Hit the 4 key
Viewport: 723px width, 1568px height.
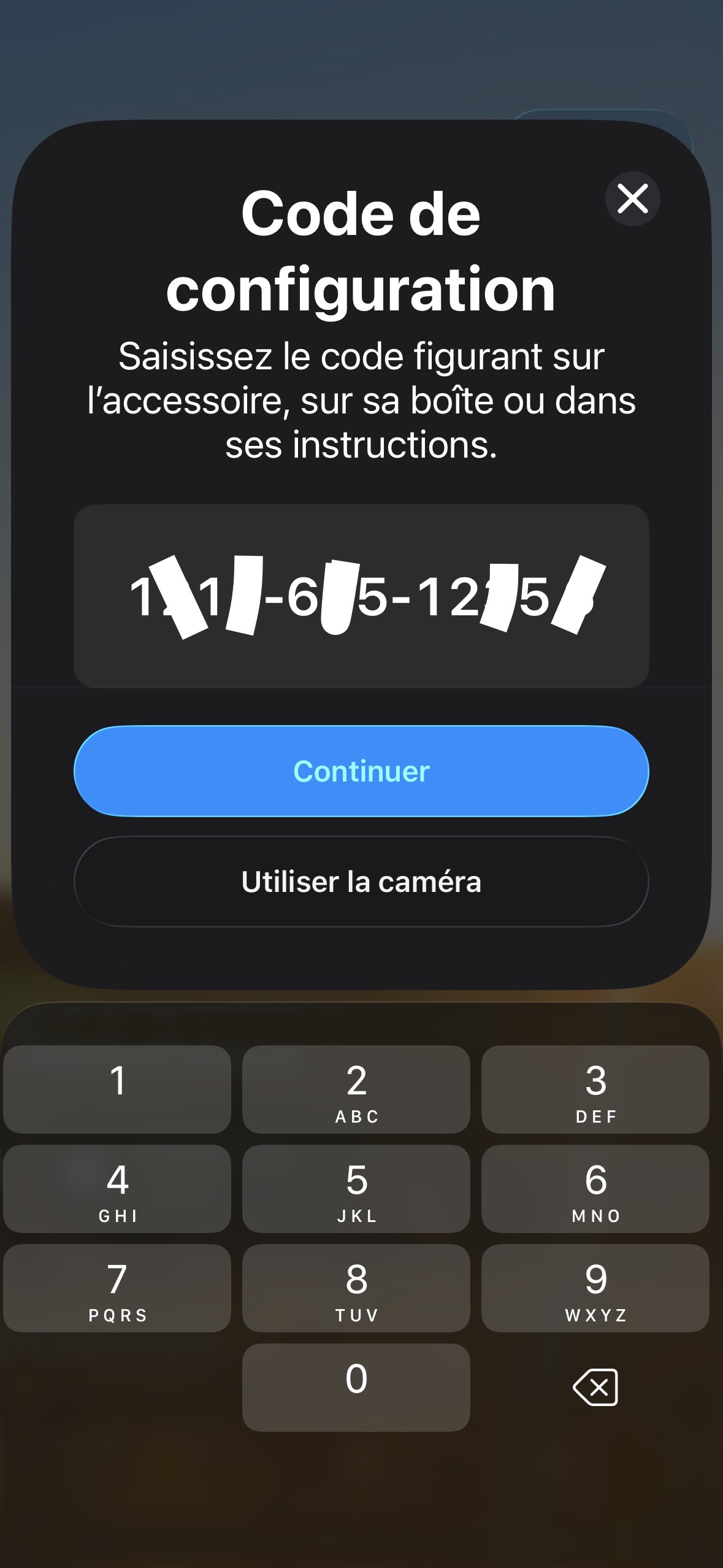coord(117,1188)
